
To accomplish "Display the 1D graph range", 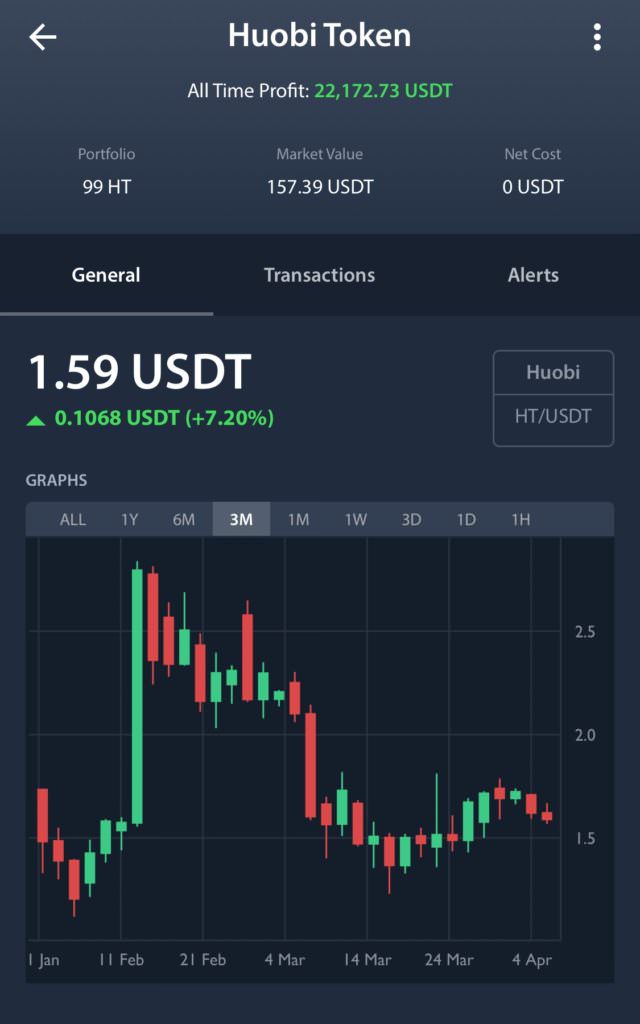I will (466, 520).
